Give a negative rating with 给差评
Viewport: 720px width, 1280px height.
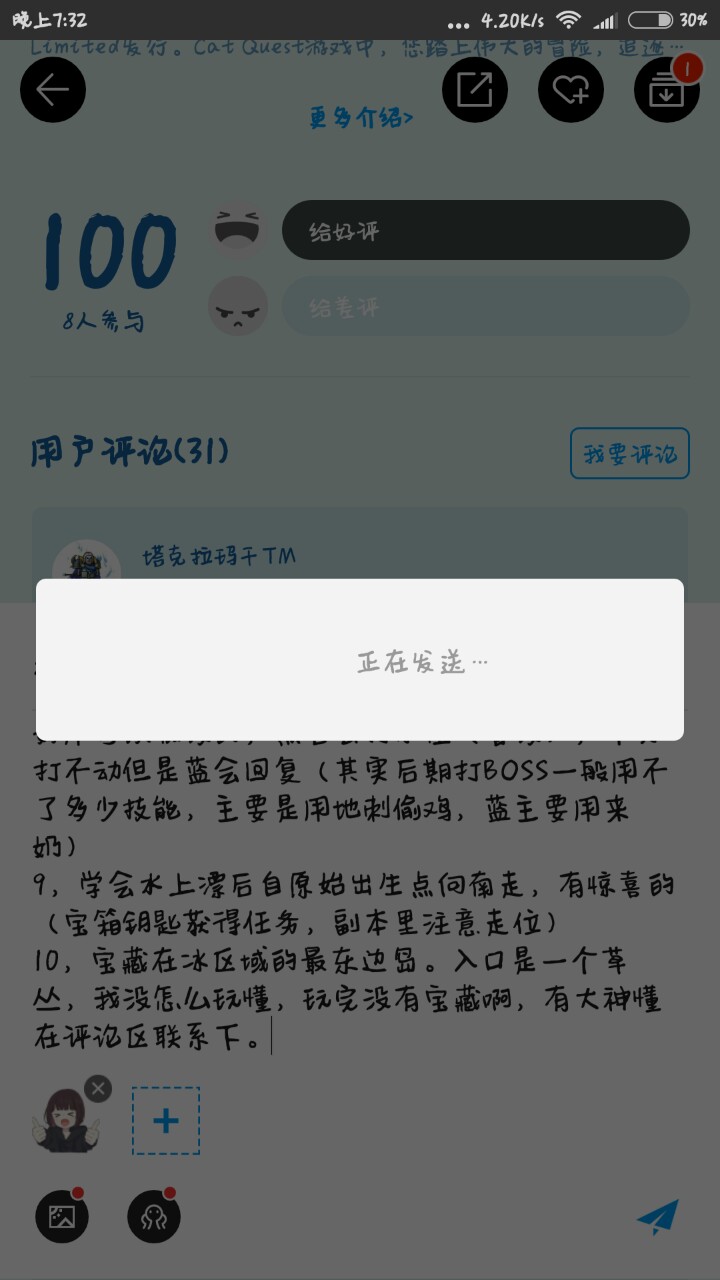(x=486, y=307)
